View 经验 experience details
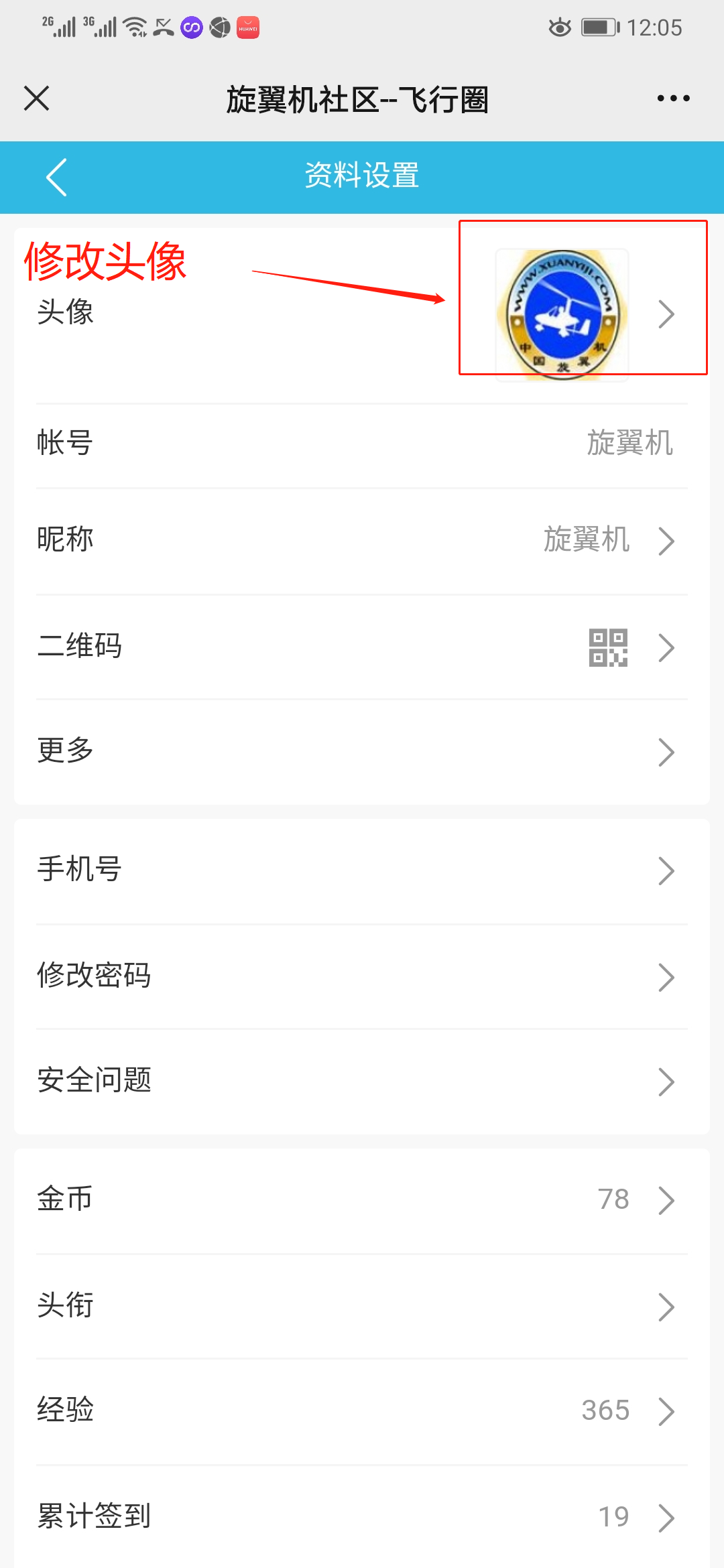Screen dimensions: 724x1568 pyautogui.click(x=362, y=1411)
